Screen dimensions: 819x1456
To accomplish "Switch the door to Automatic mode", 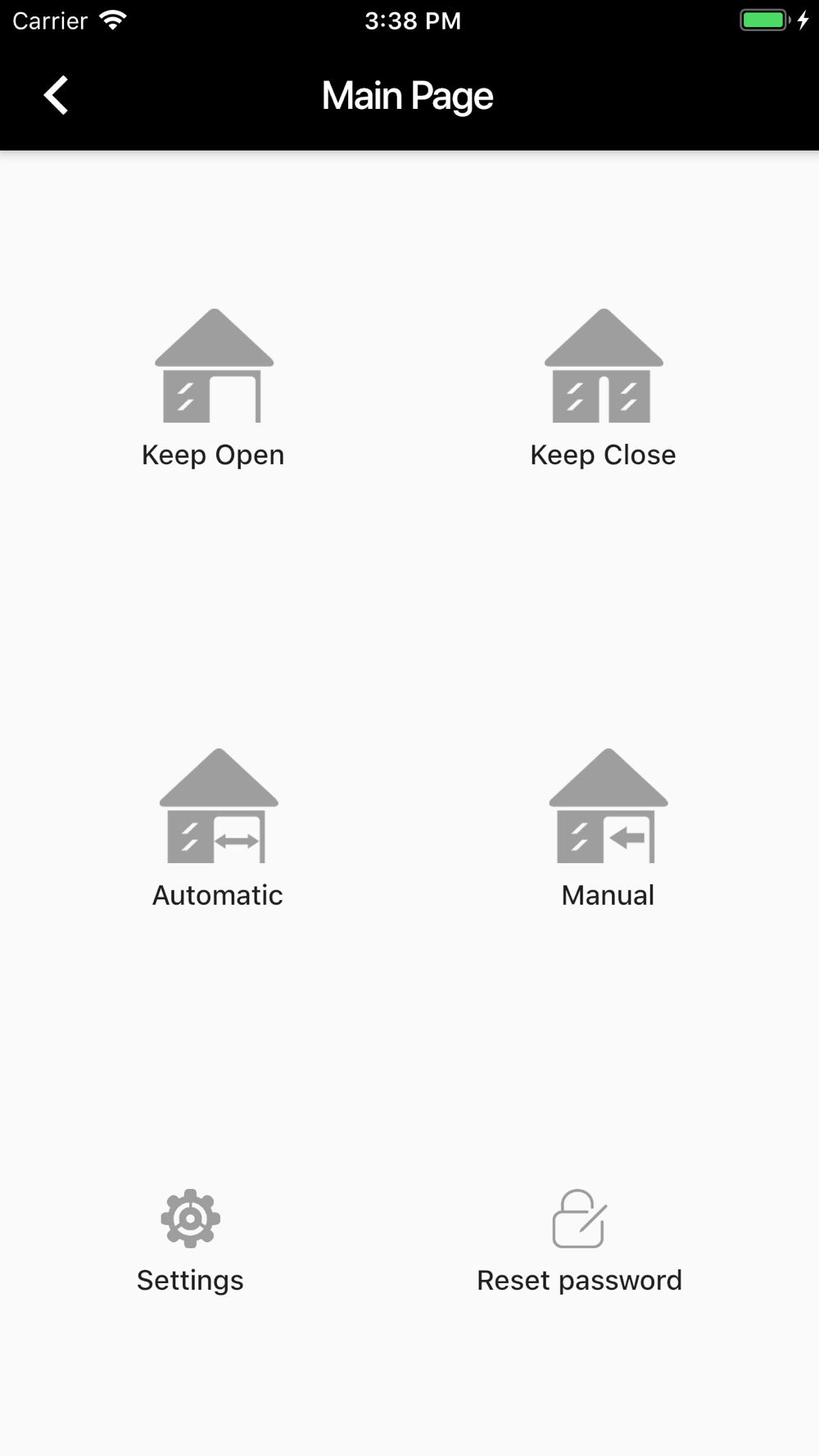I will [x=218, y=827].
